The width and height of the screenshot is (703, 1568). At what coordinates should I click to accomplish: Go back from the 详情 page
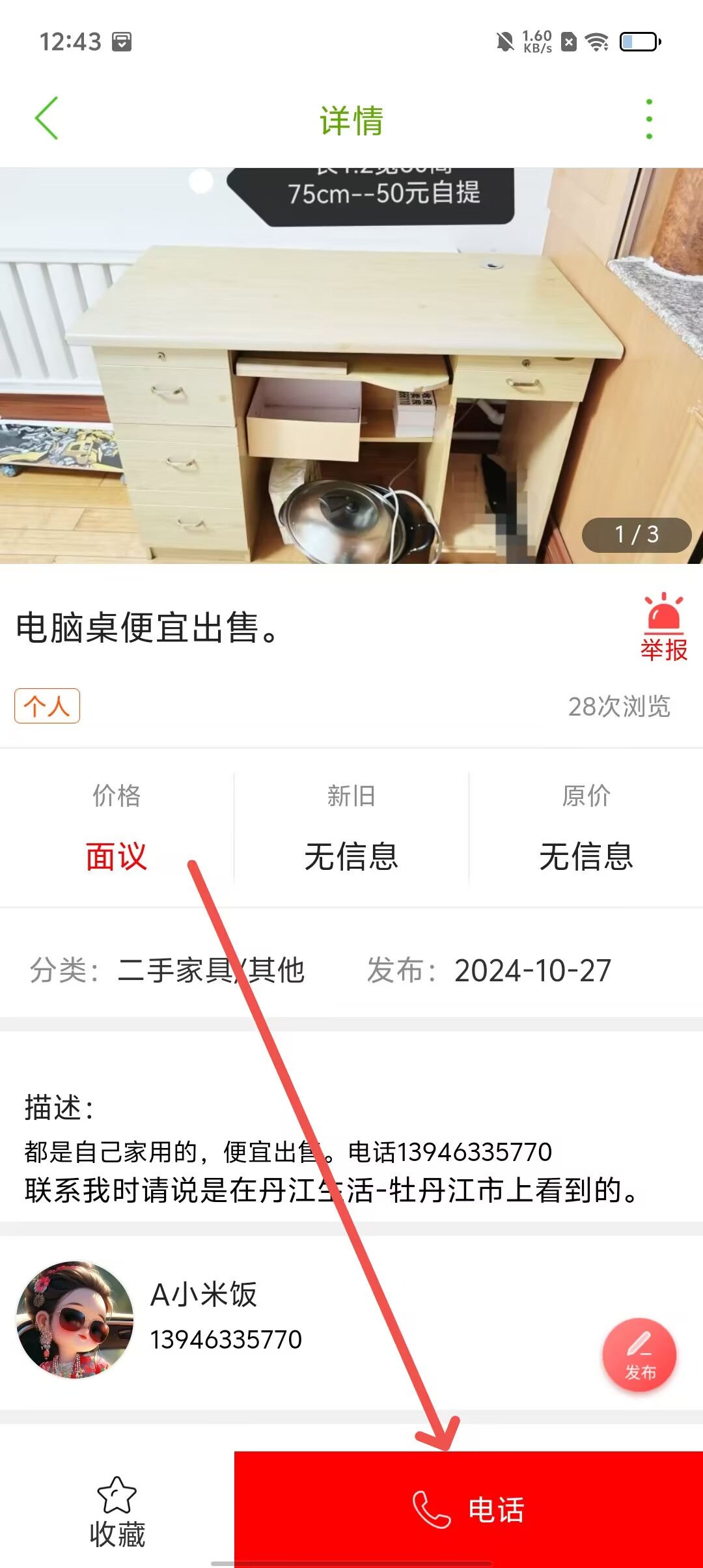tap(47, 119)
